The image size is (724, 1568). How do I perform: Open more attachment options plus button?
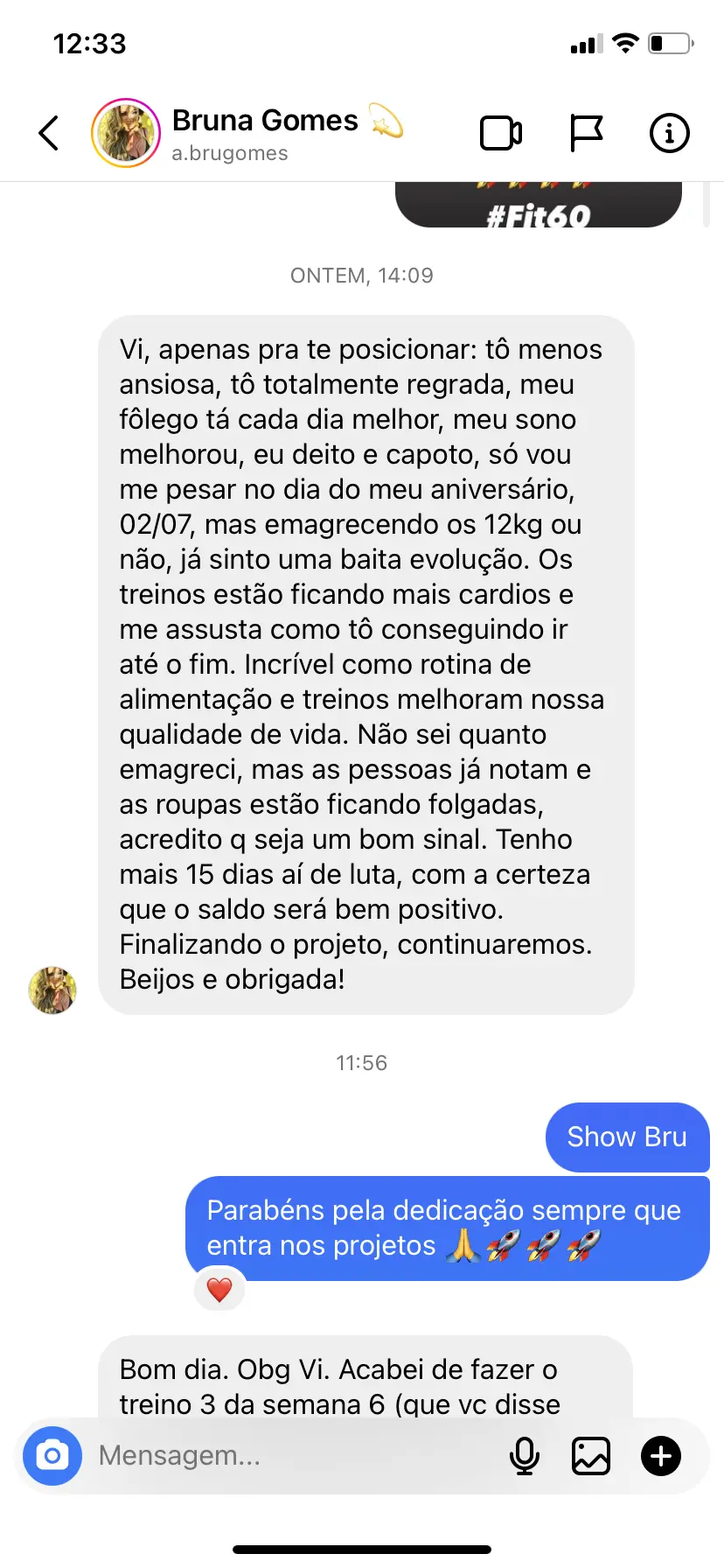click(661, 1456)
